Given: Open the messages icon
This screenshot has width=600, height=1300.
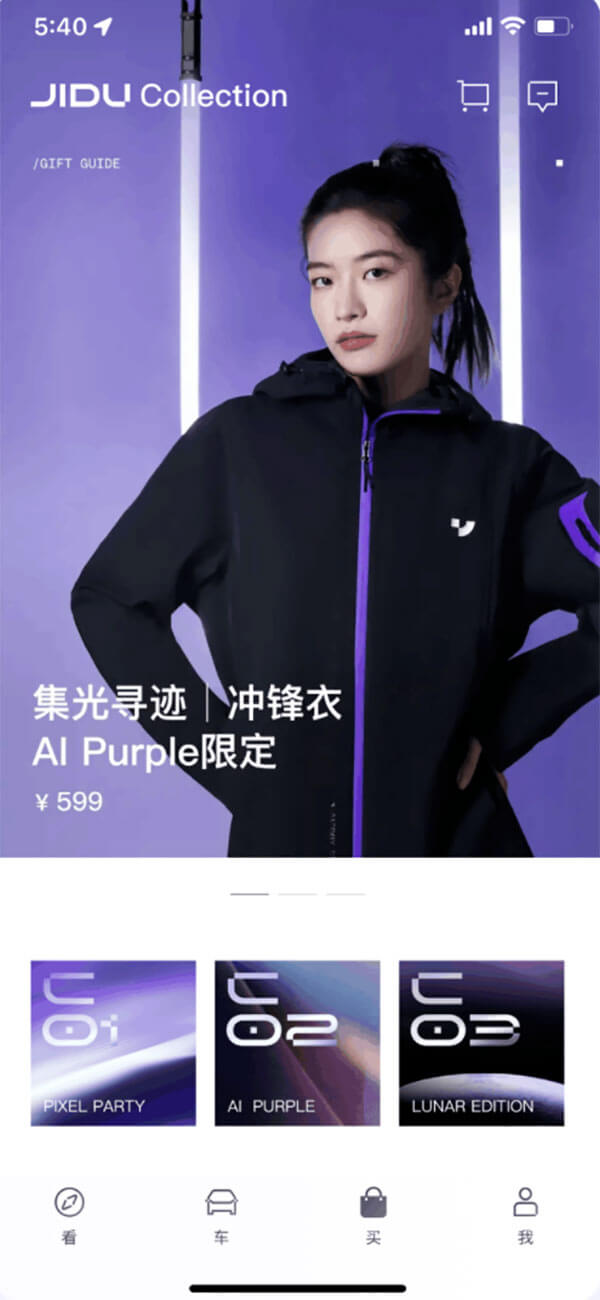Looking at the screenshot, I should tap(542, 96).
